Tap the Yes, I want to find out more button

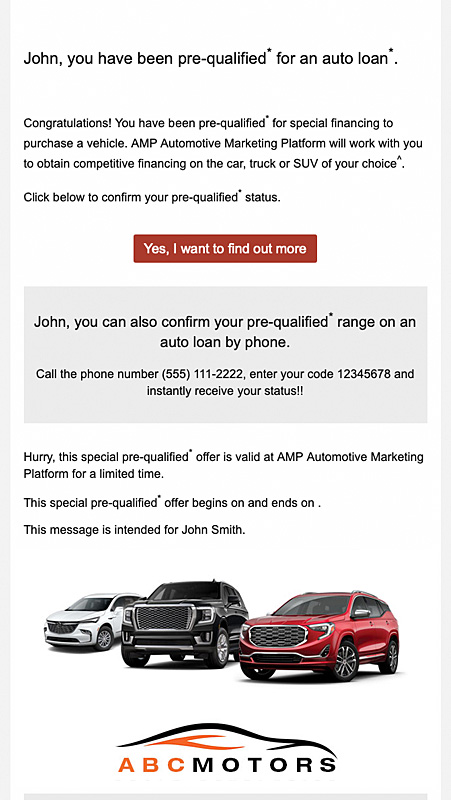tap(225, 248)
